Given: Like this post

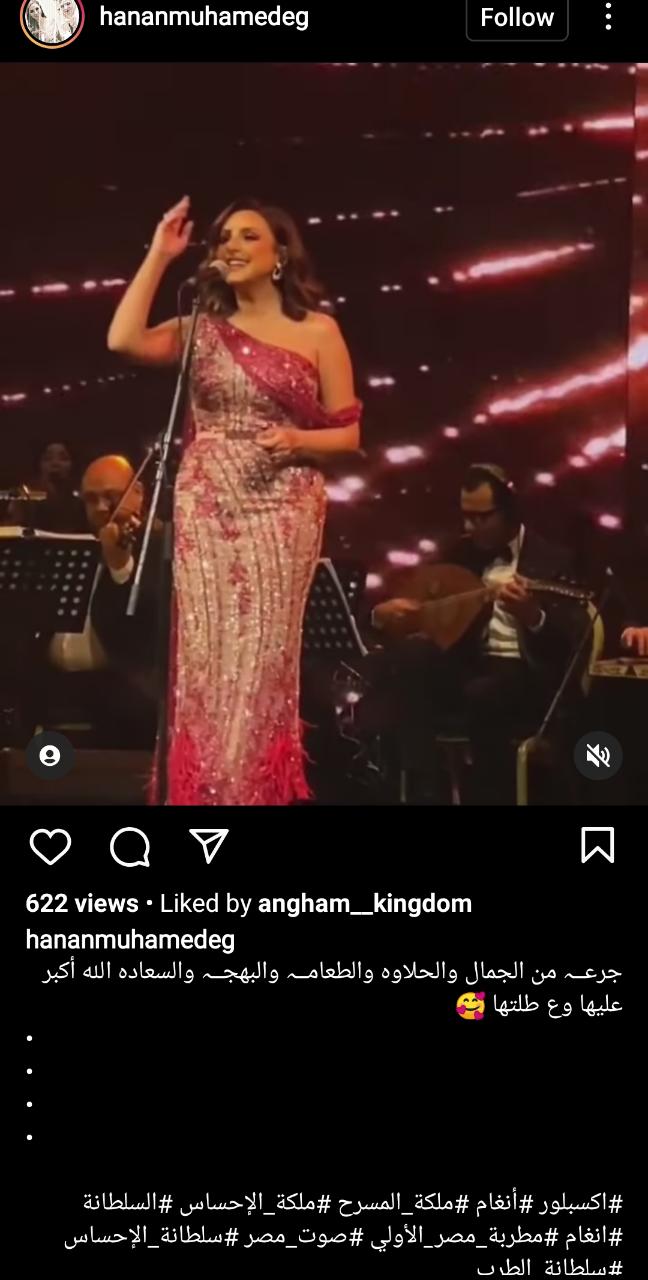Looking at the screenshot, I should coord(50,847).
